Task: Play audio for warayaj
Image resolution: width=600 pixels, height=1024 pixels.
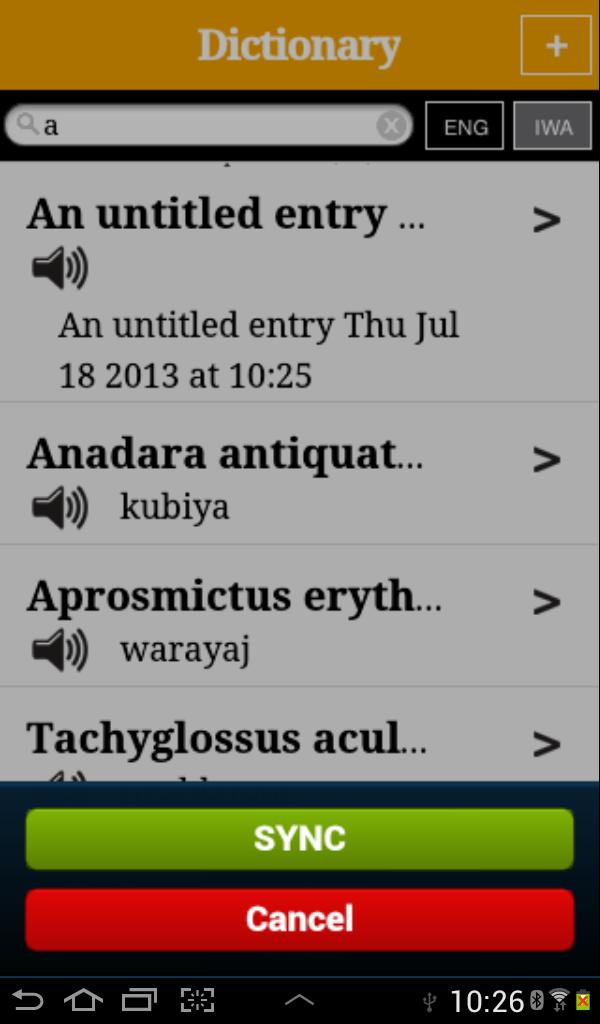Action: click(60, 651)
